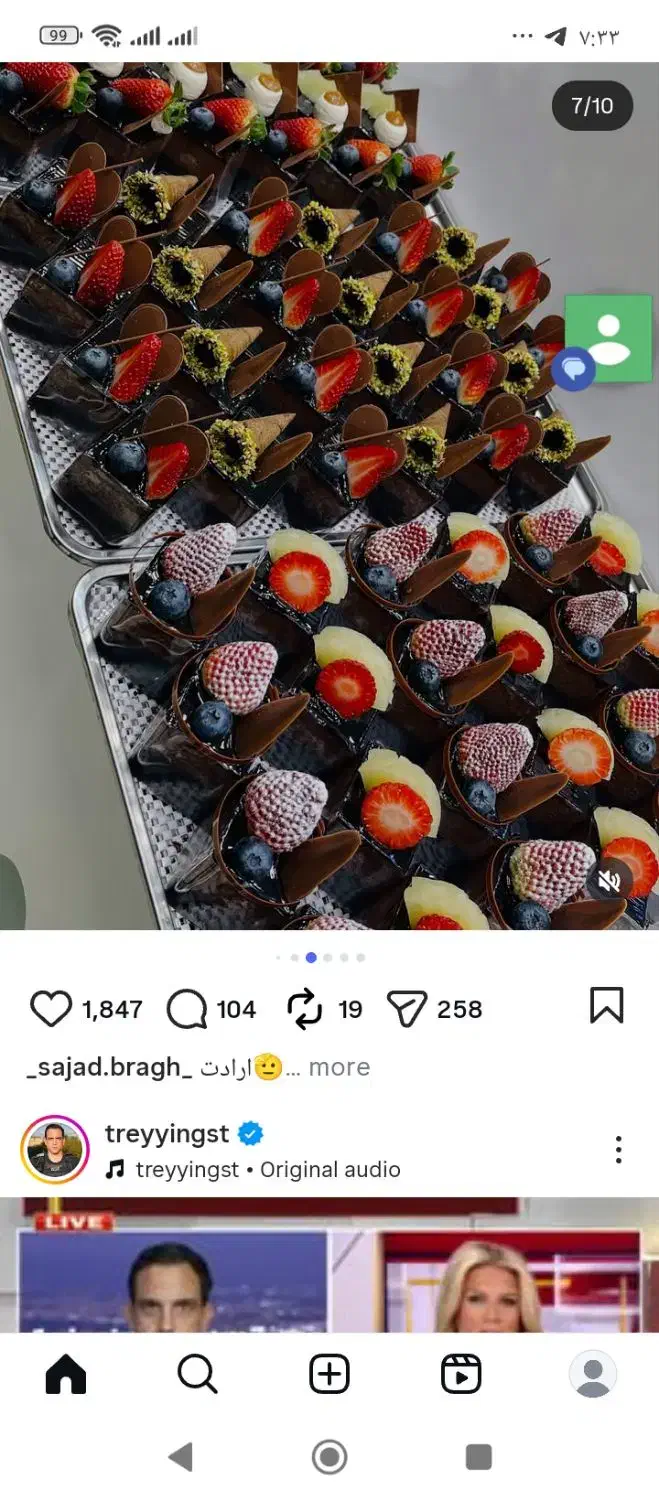The image size is (659, 1500).
Task: Switch to the Search tab
Action: (x=197, y=1374)
